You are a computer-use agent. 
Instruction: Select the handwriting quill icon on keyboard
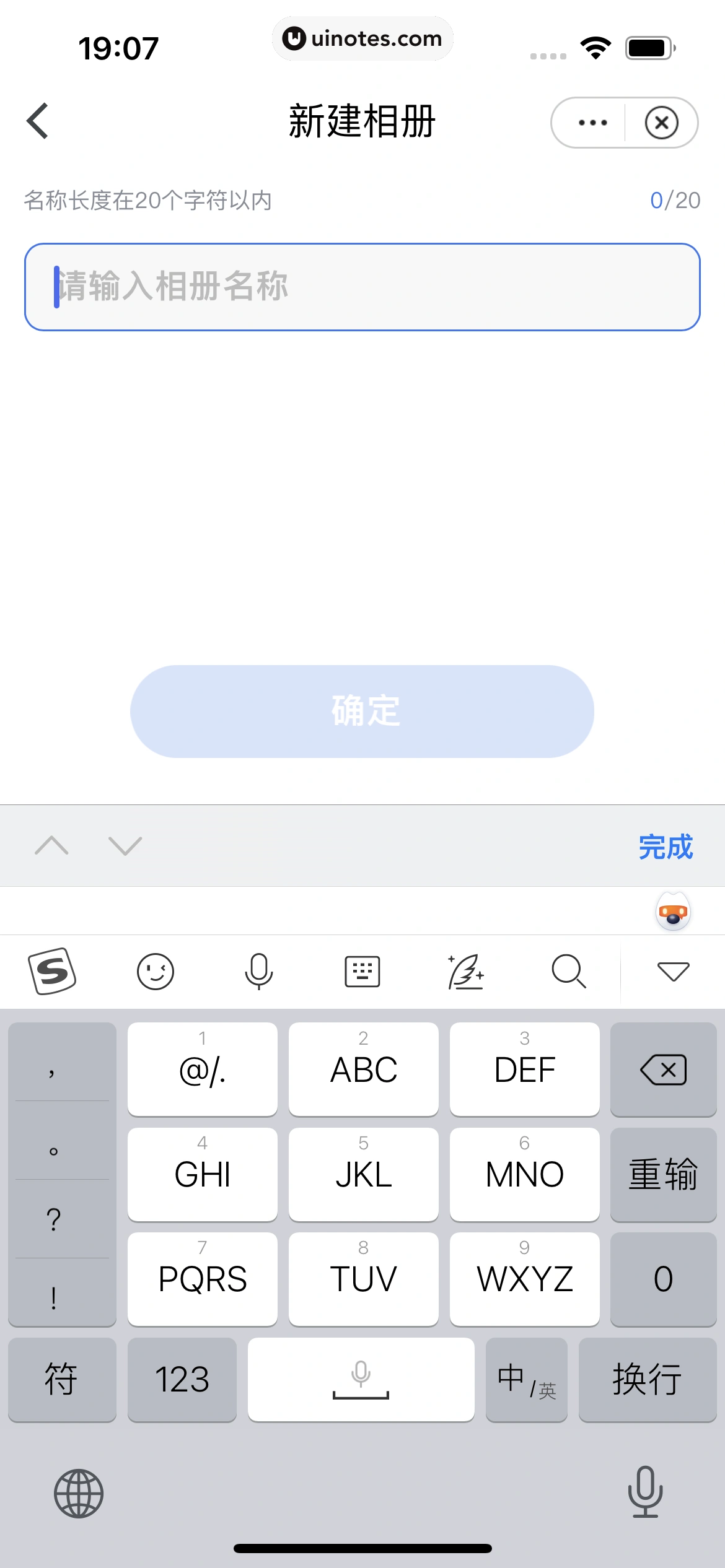click(x=466, y=970)
